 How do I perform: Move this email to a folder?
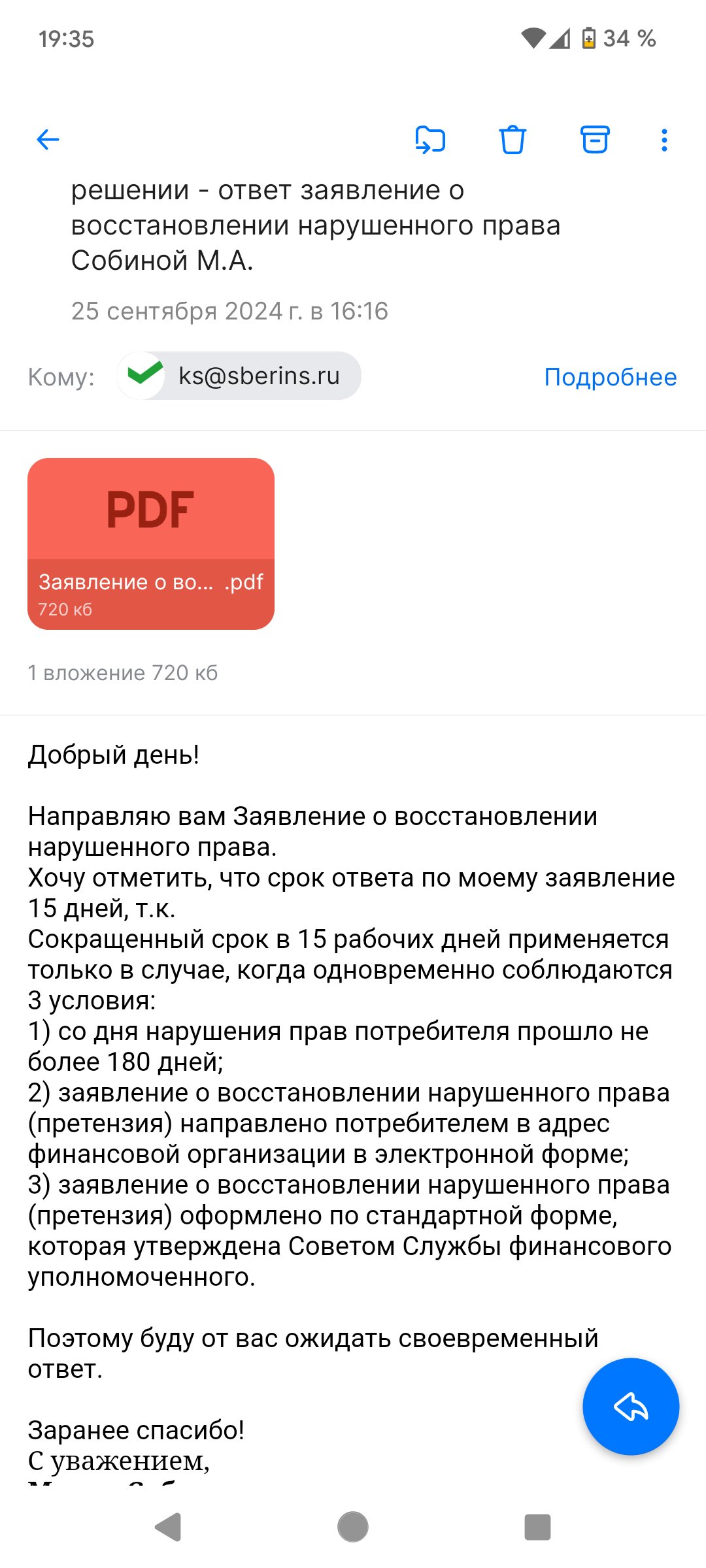430,140
